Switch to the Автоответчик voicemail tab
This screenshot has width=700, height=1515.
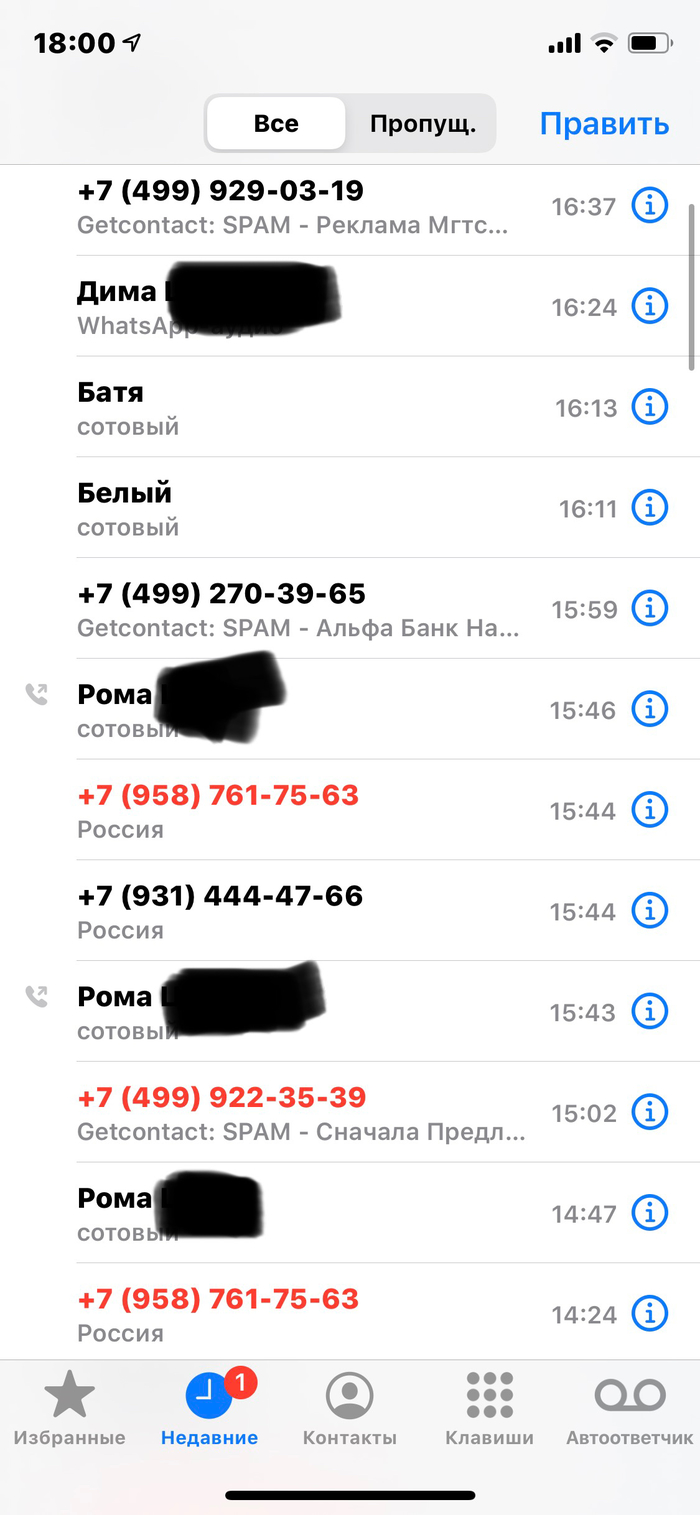click(x=630, y=1410)
